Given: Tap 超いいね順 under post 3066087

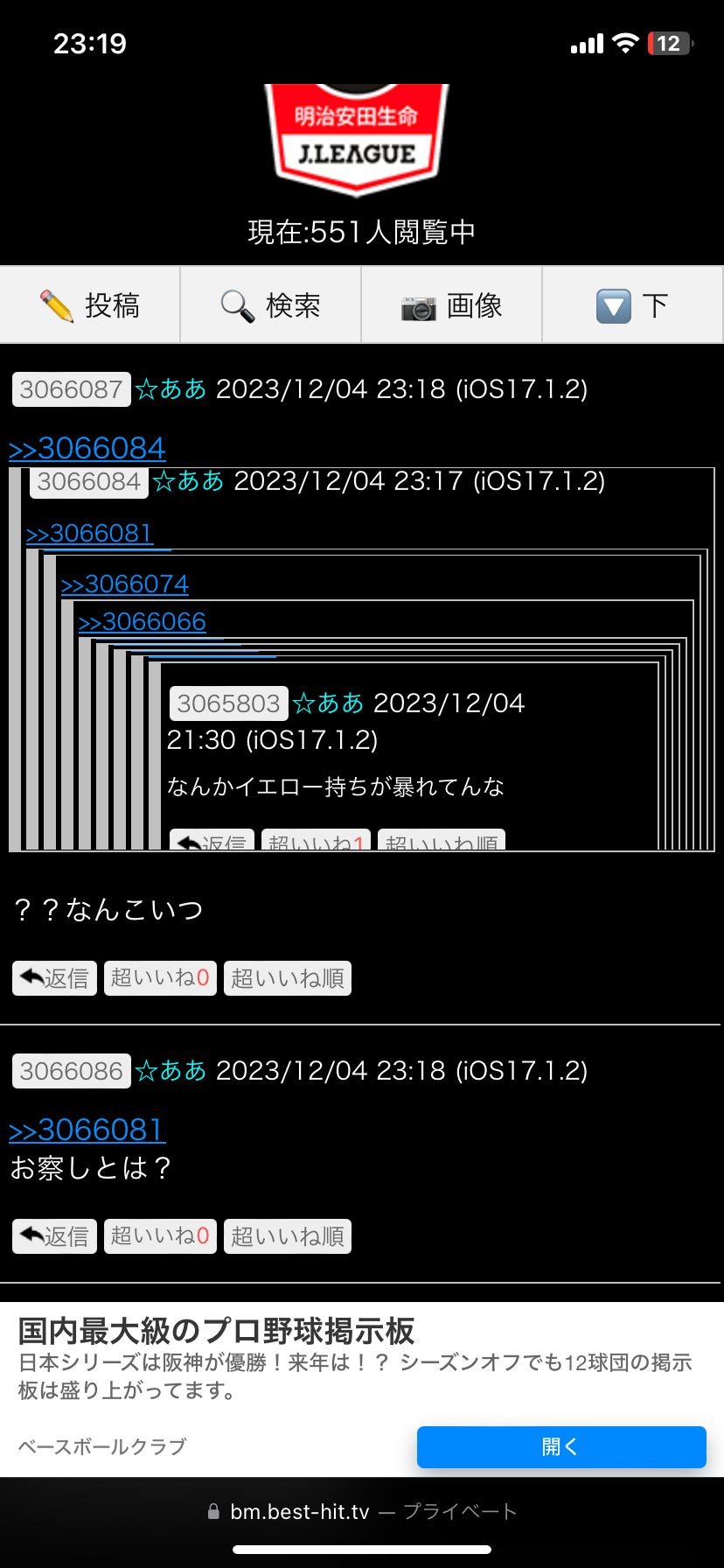Looking at the screenshot, I should click(288, 978).
